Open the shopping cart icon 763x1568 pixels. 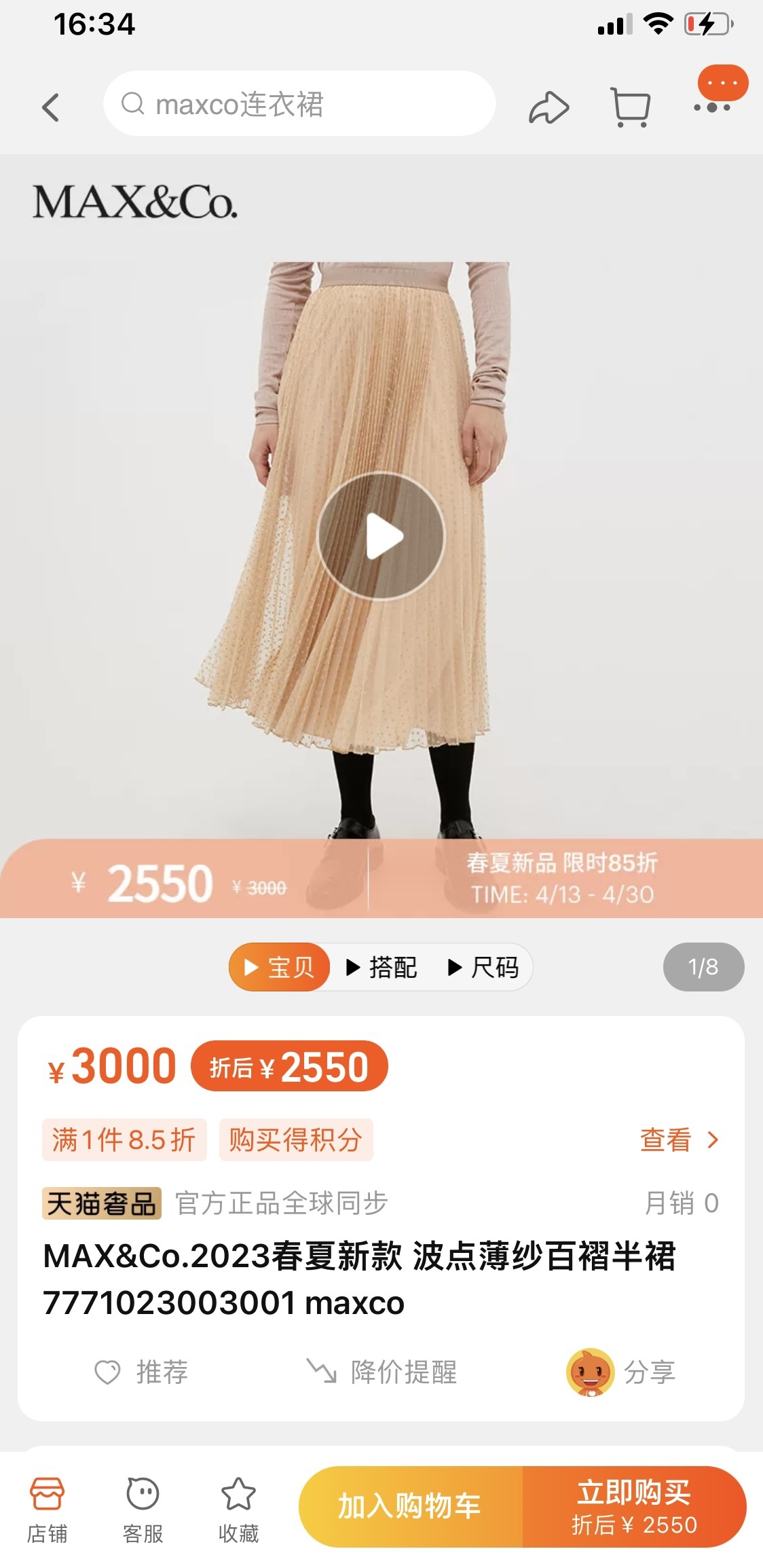[631, 107]
